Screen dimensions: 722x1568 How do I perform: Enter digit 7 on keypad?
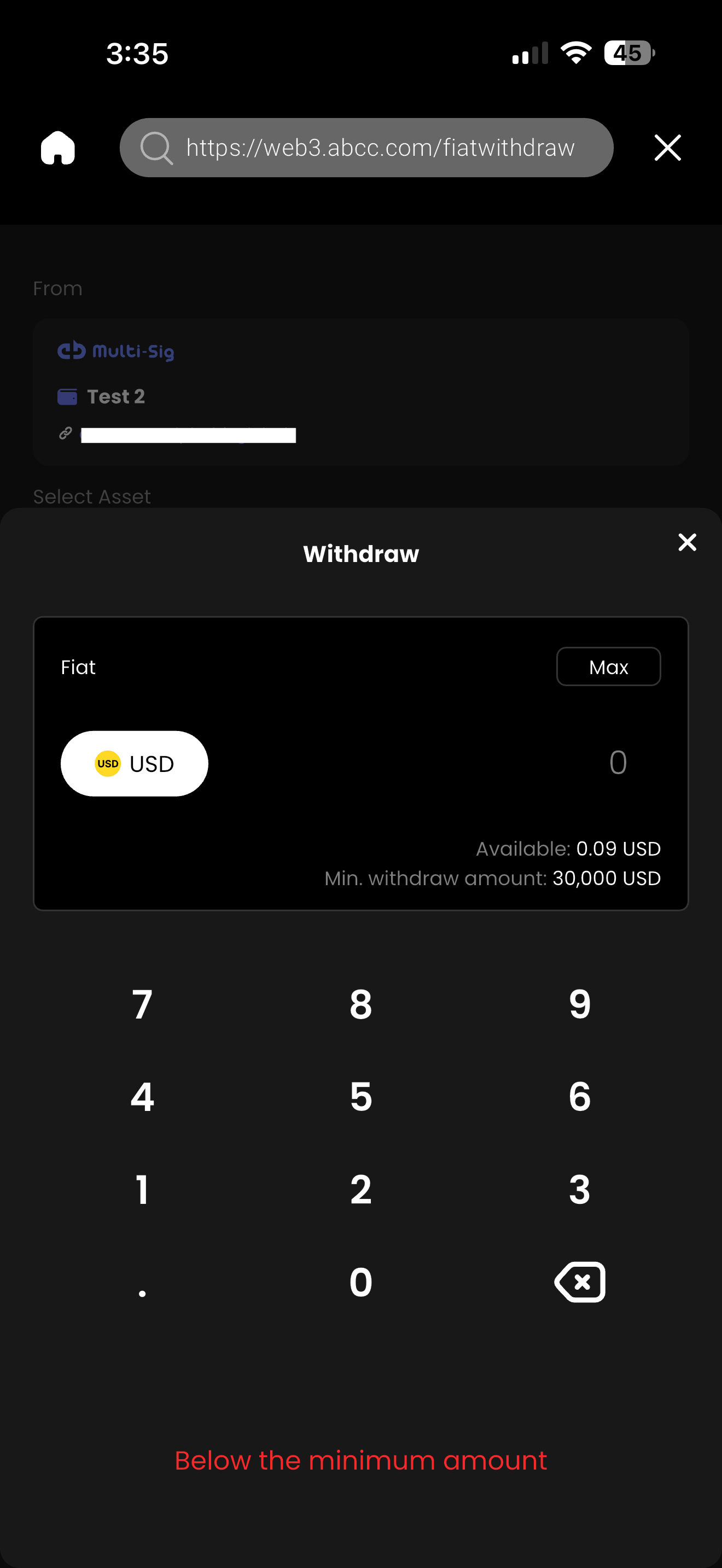[142, 1004]
